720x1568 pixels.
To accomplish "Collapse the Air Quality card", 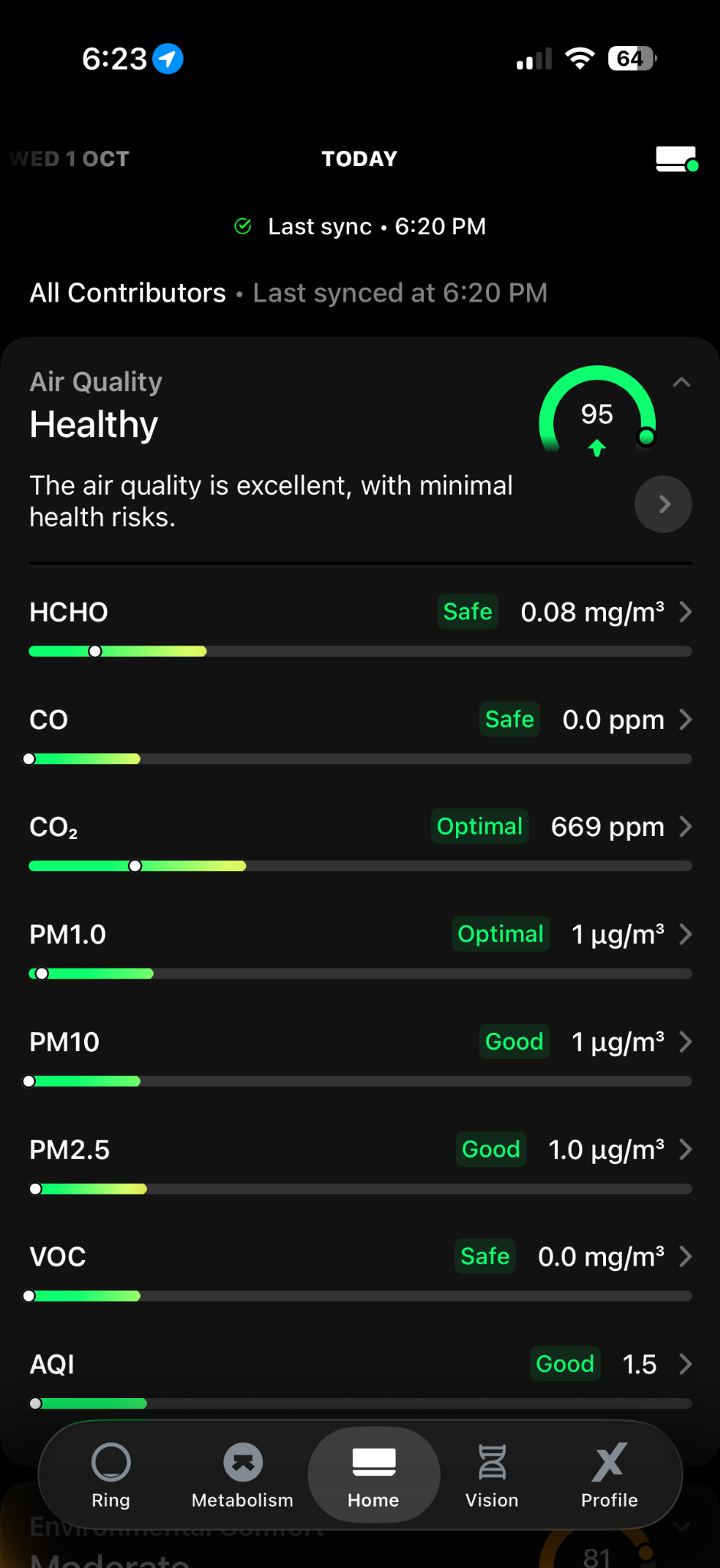I will point(681,382).
